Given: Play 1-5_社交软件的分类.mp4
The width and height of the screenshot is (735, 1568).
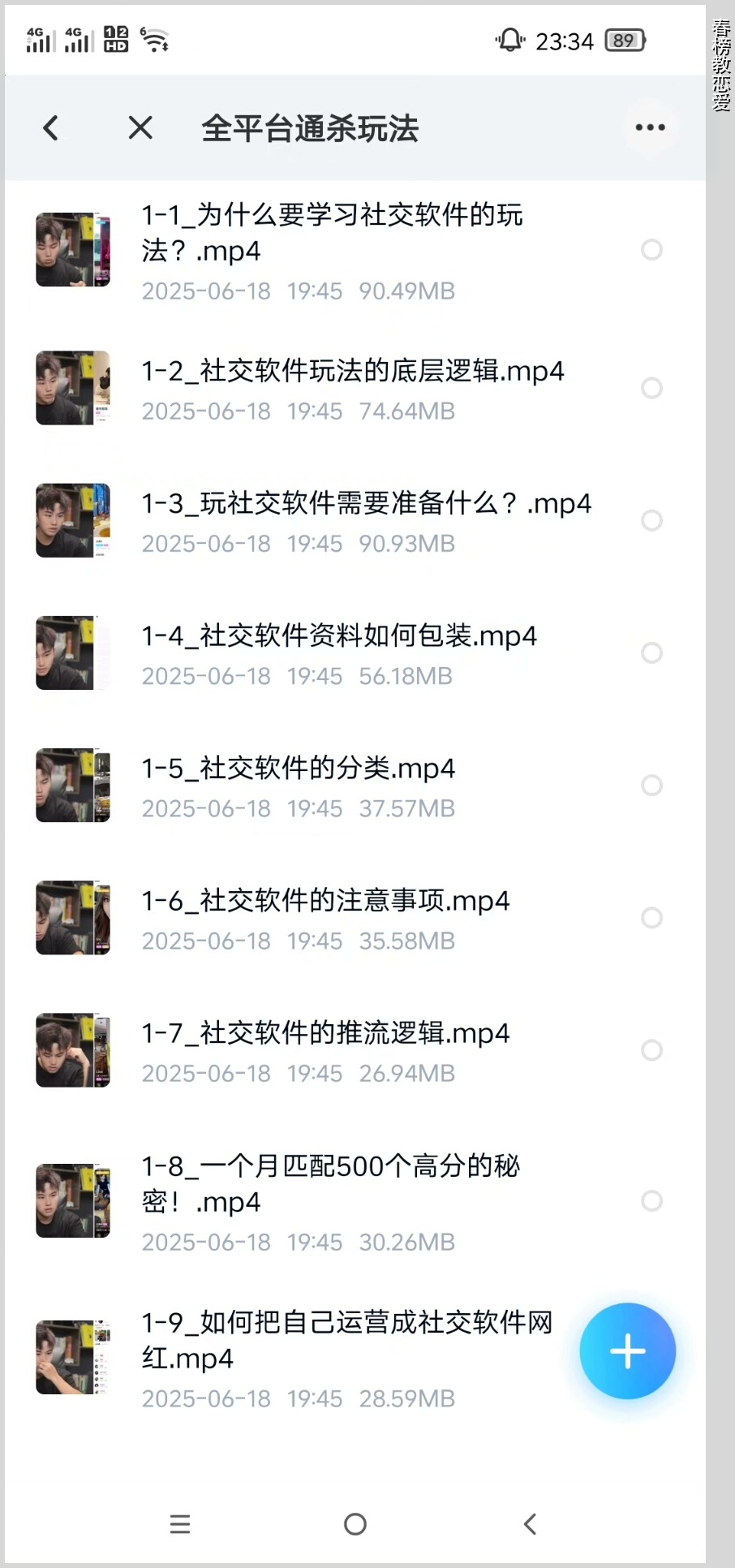Looking at the screenshot, I should point(299,769).
